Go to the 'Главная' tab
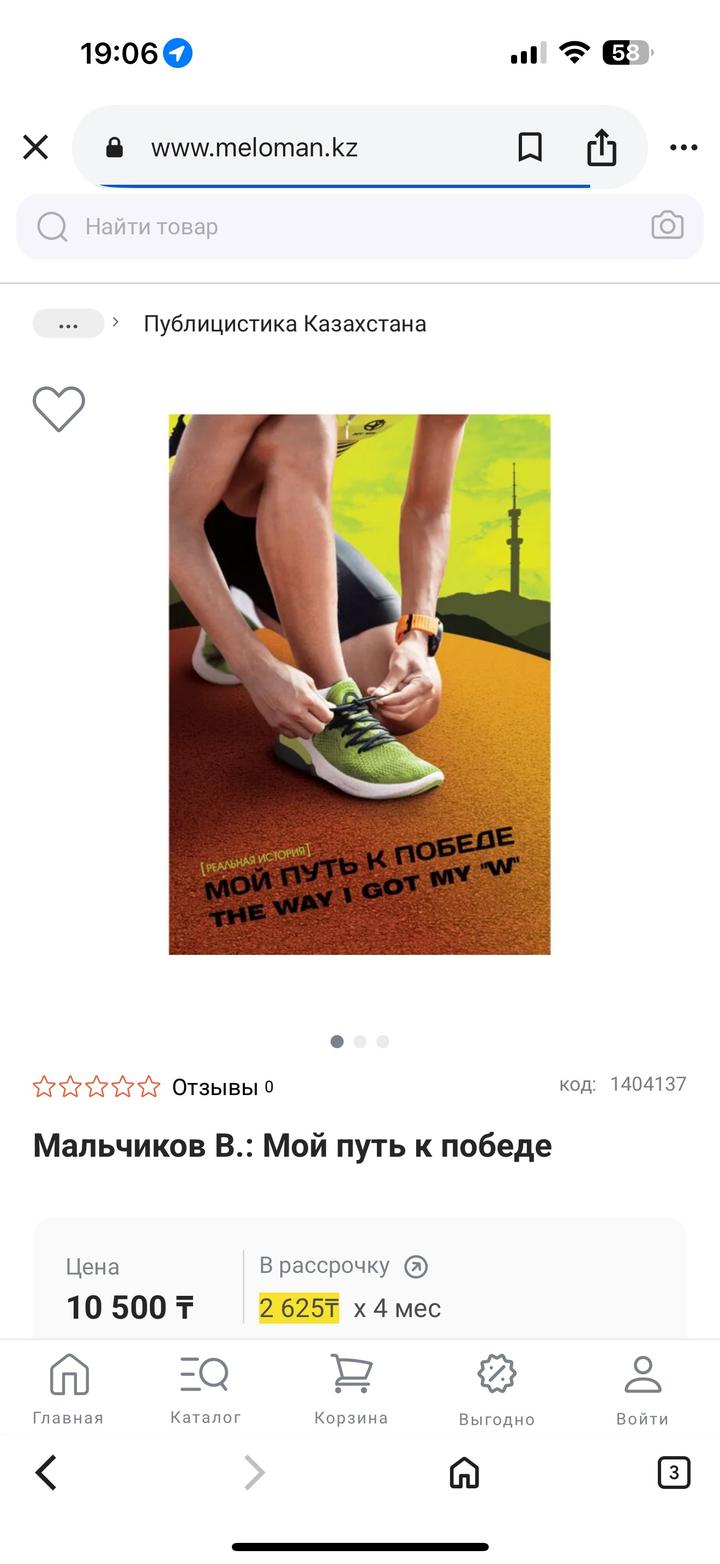720x1564 pixels. point(68,1389)
